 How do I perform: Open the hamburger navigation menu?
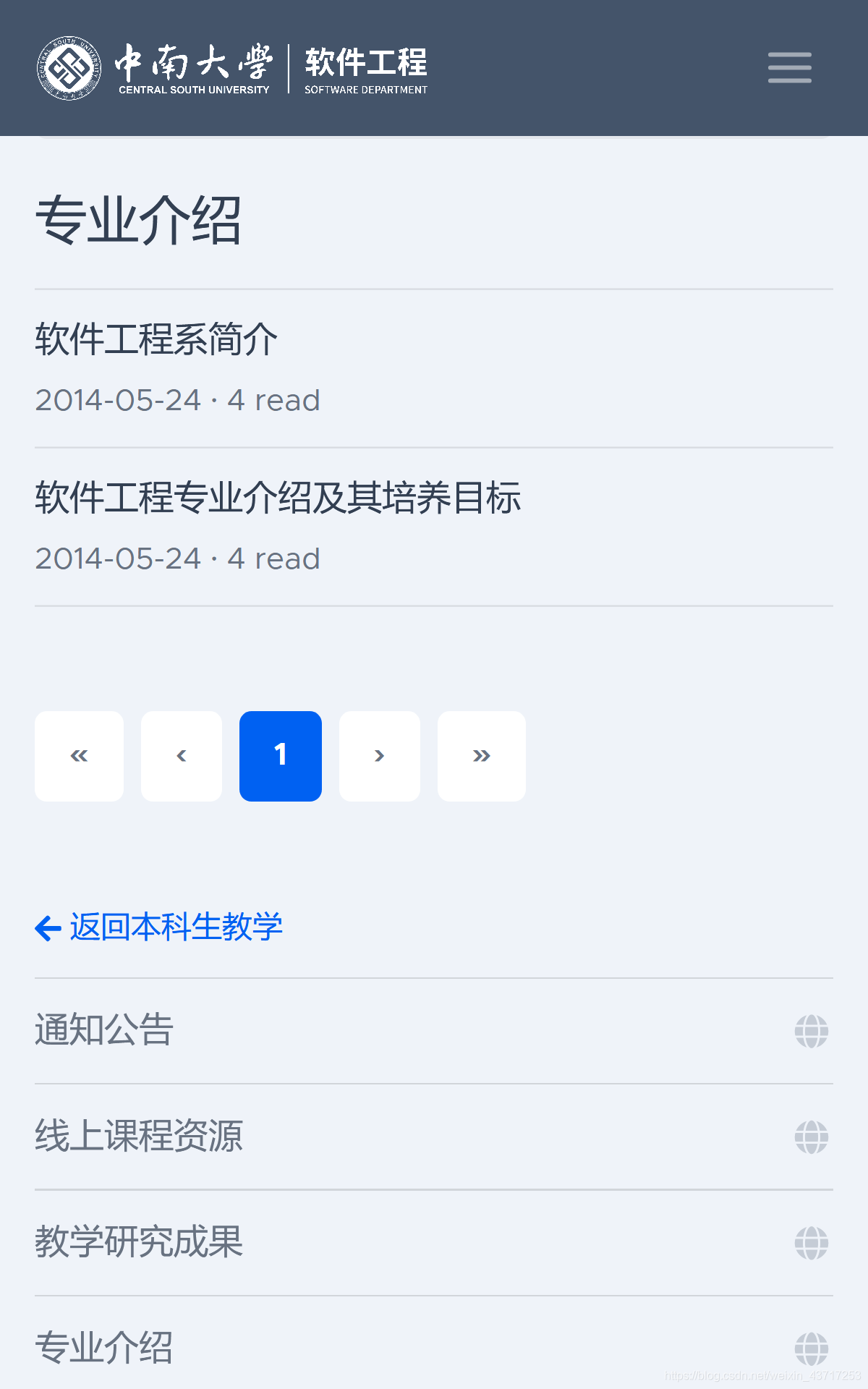pyautogui.click(x=788, y=67)
